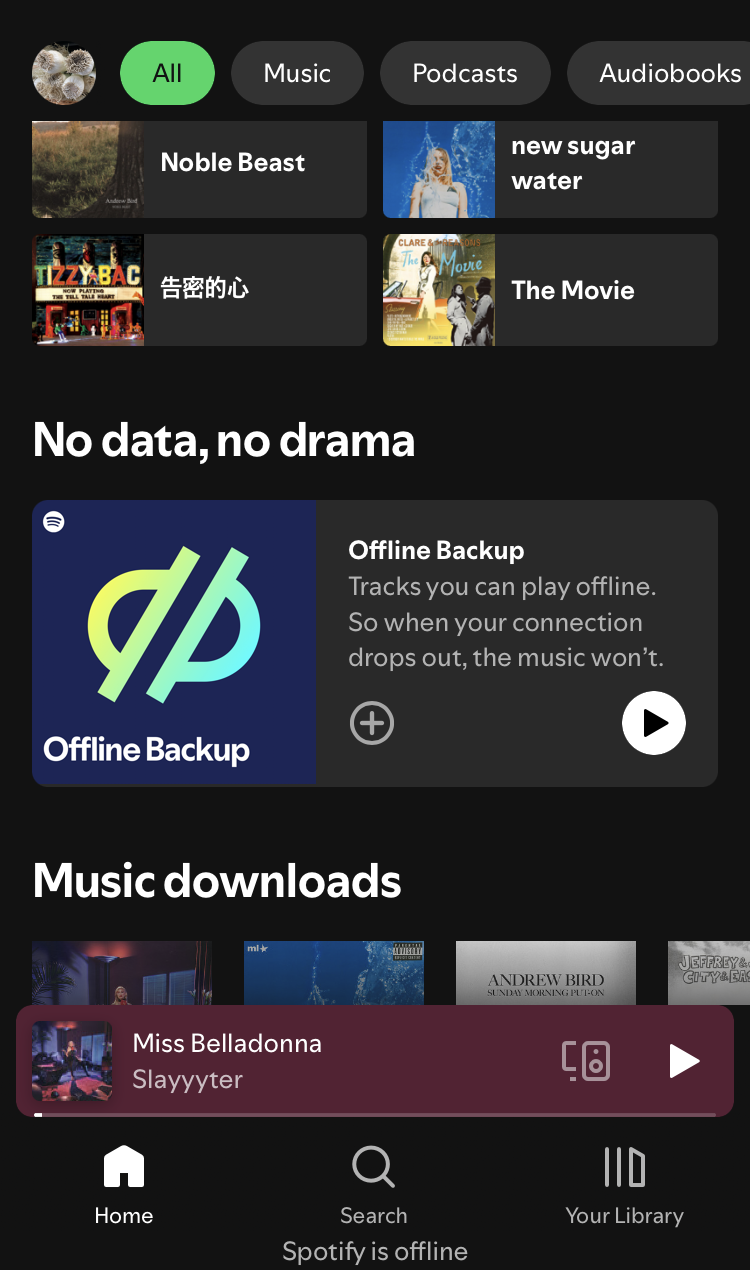This screenshot has width=750, height=1270.
Task: Select the All filter chip
Action: pyautogui.click(x=167, y=72)
